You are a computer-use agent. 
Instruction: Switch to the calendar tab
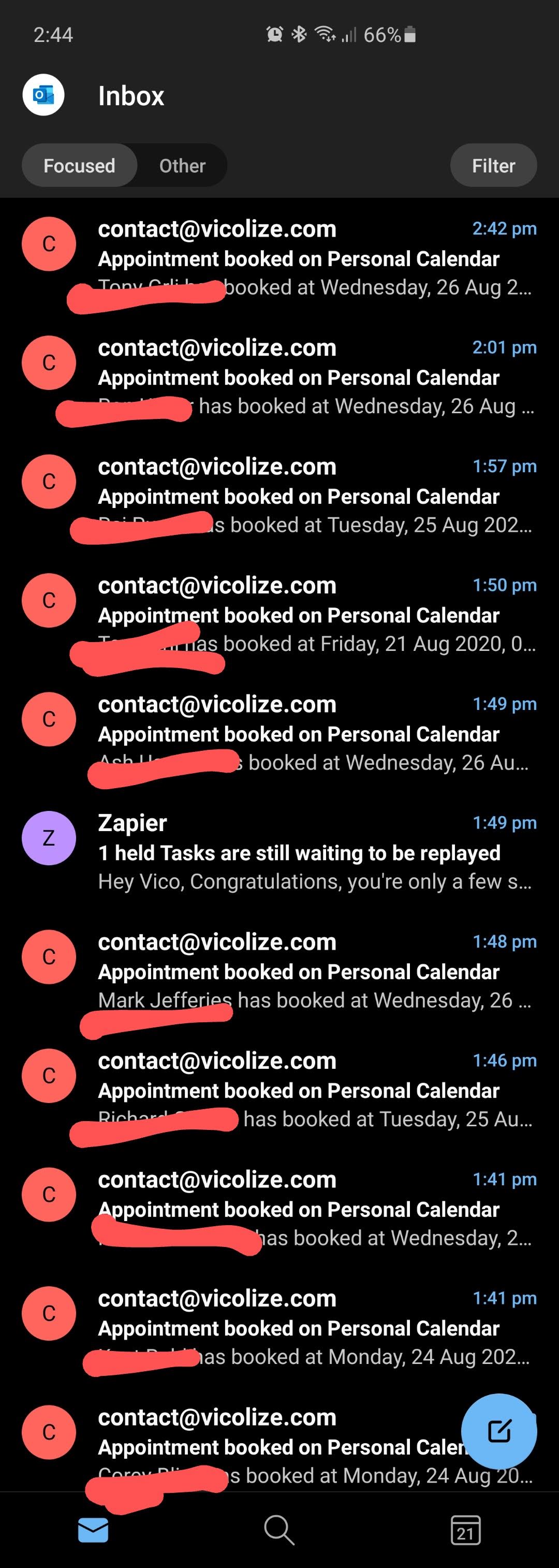click(x=465, y=1530)
